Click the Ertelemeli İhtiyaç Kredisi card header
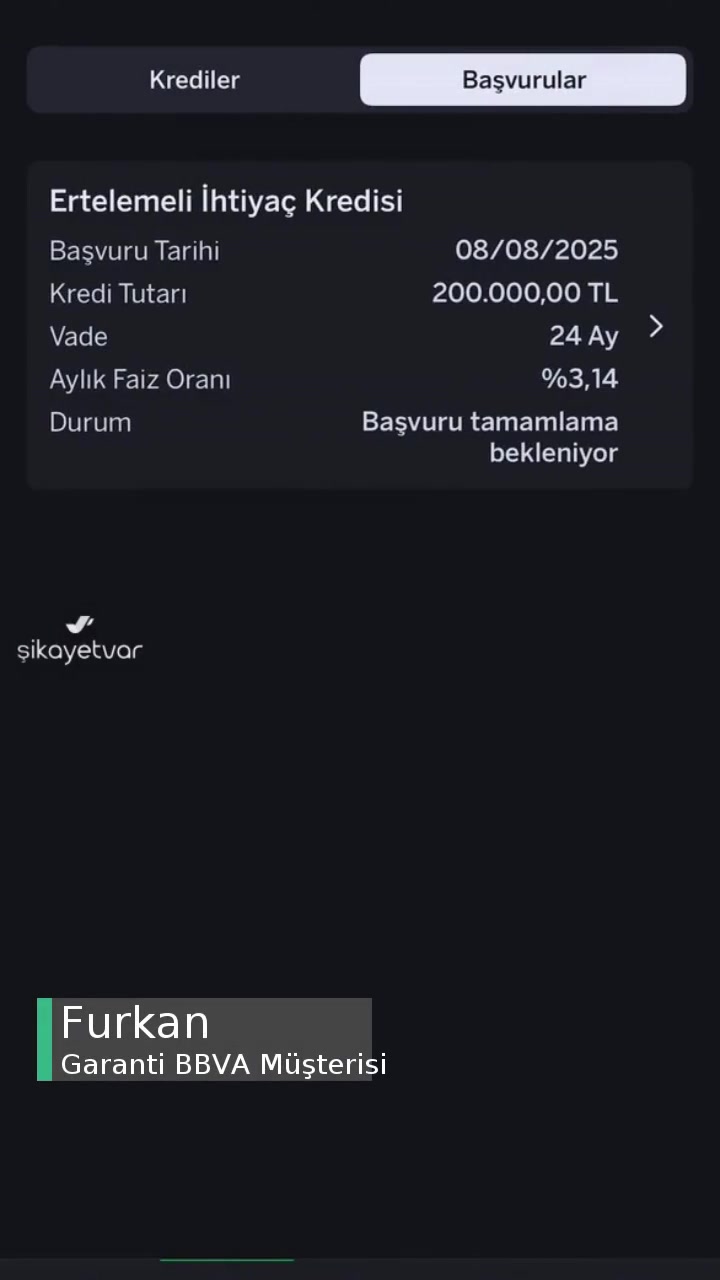 click(226, 200)
